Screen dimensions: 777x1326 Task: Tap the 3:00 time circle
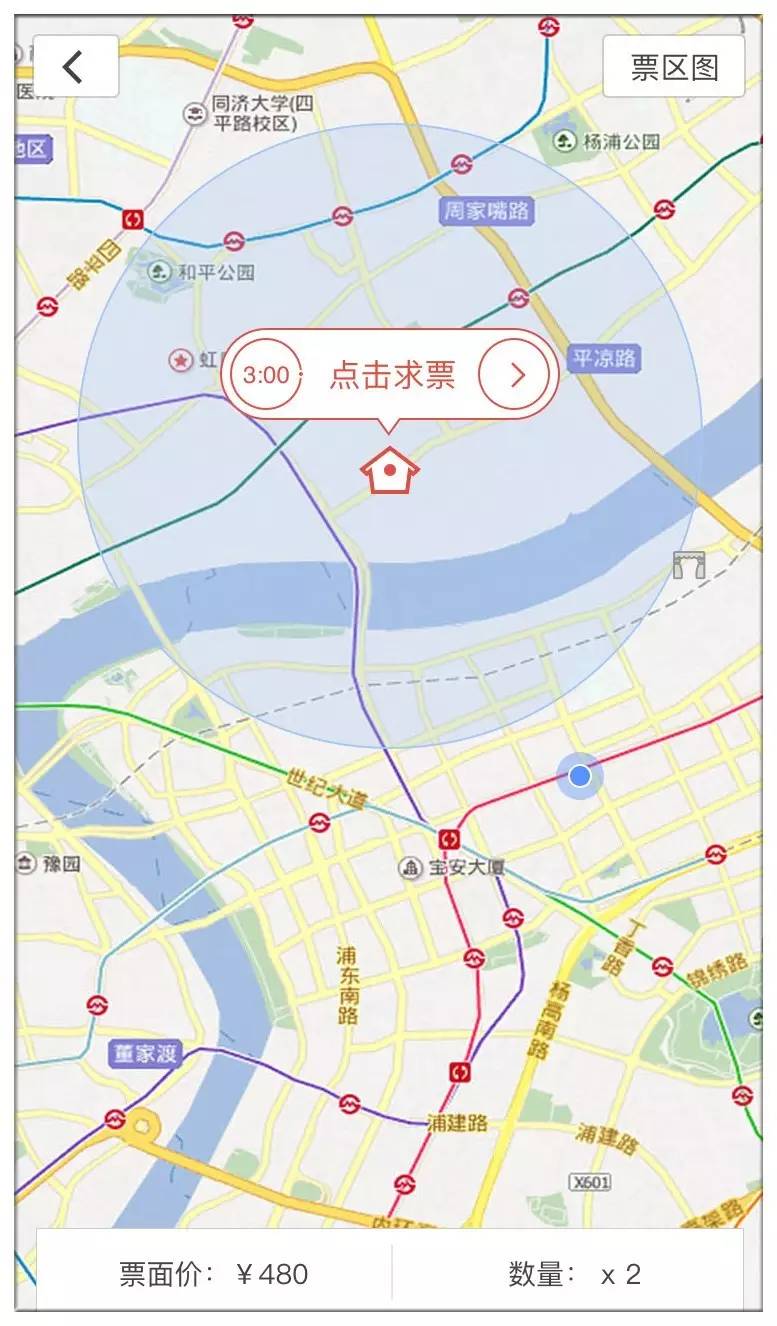(266, 376)
